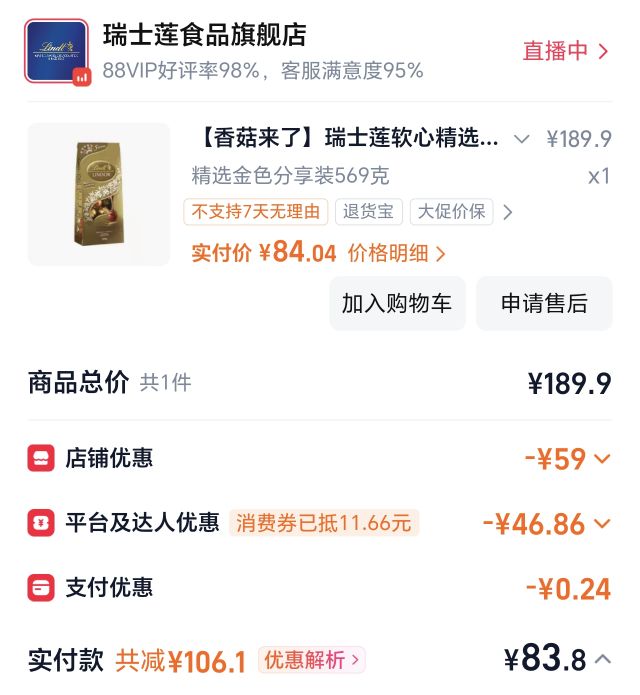Viewport: 640px width, 695px height.
Task: Tap the 退货宝 service tag
Action: [369, 212]
